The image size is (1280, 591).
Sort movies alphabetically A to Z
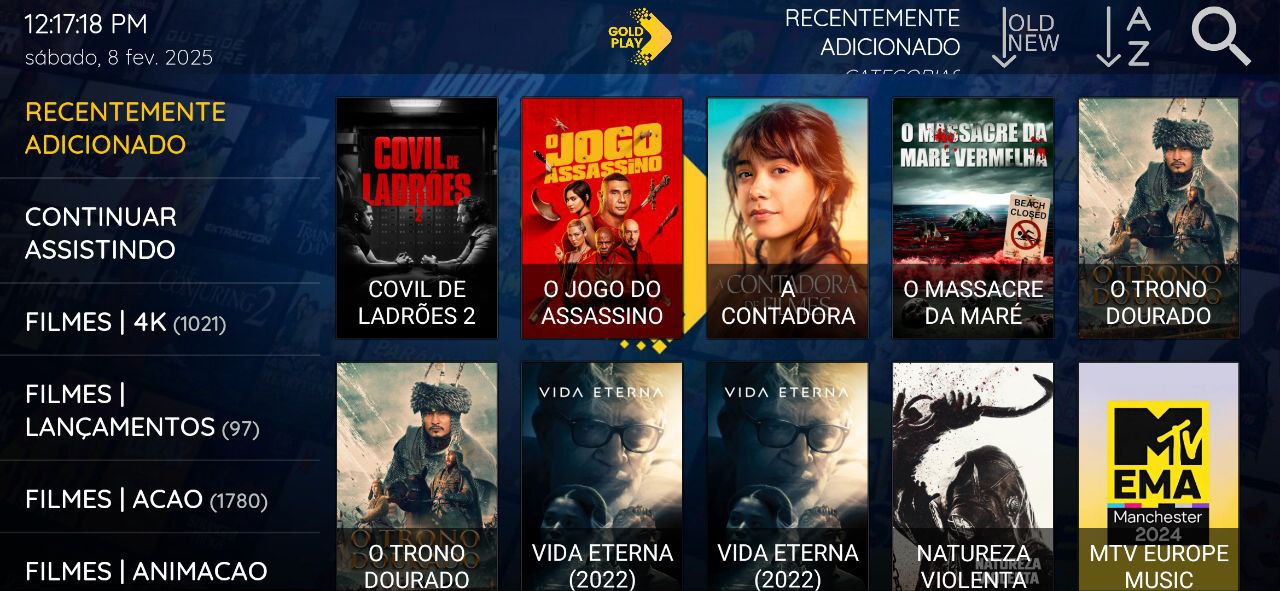click(x=1124, y=38)
